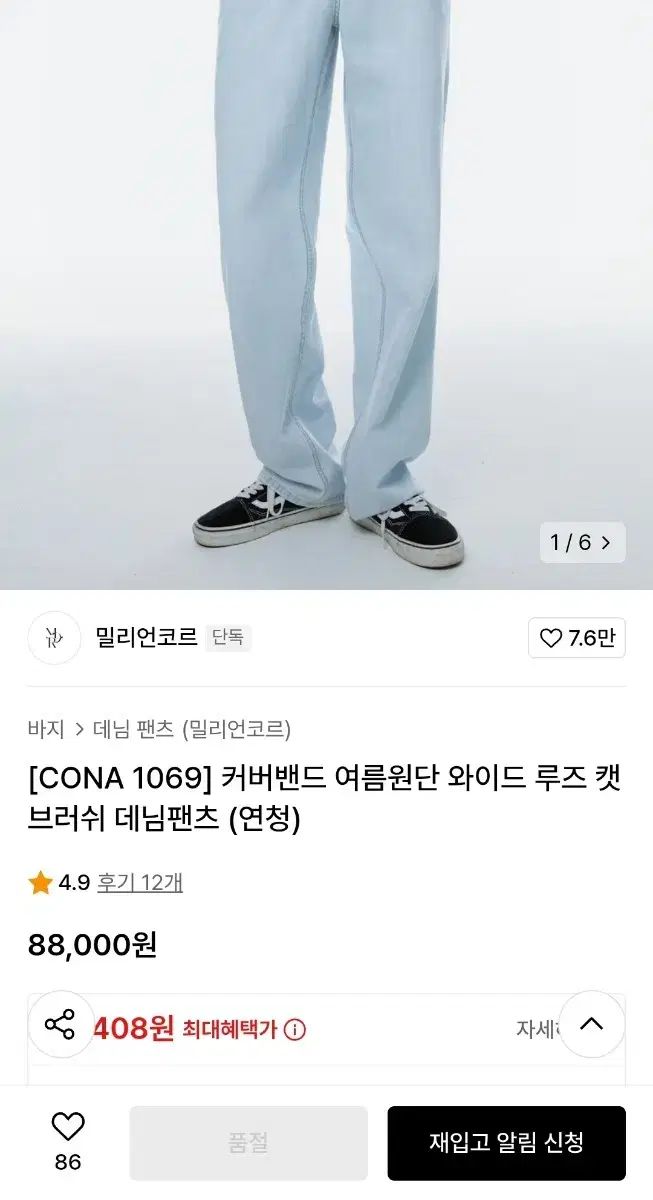
Task: Open the 후기 12개 reviews link
Action: 140,882
